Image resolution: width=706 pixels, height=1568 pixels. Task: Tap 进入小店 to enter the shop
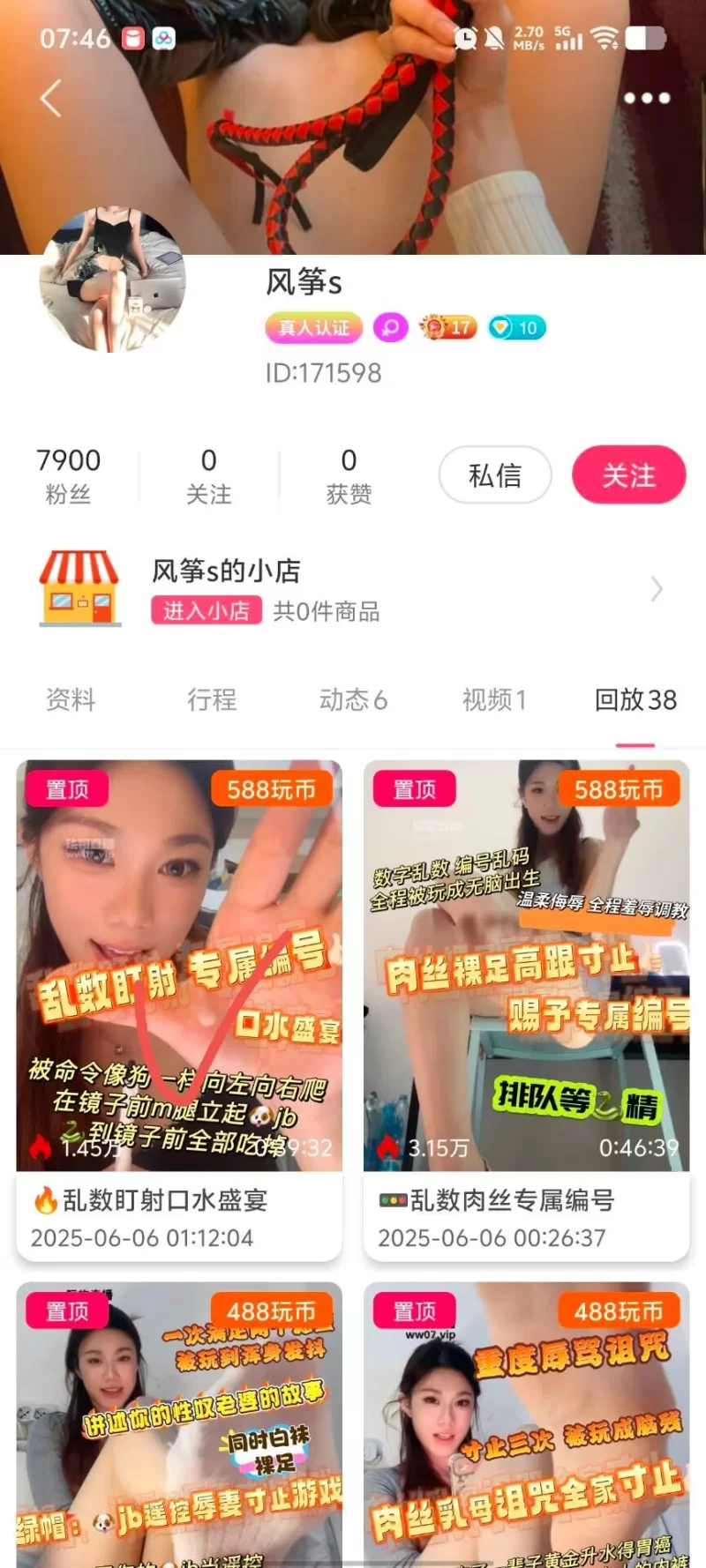click(207, 611)
